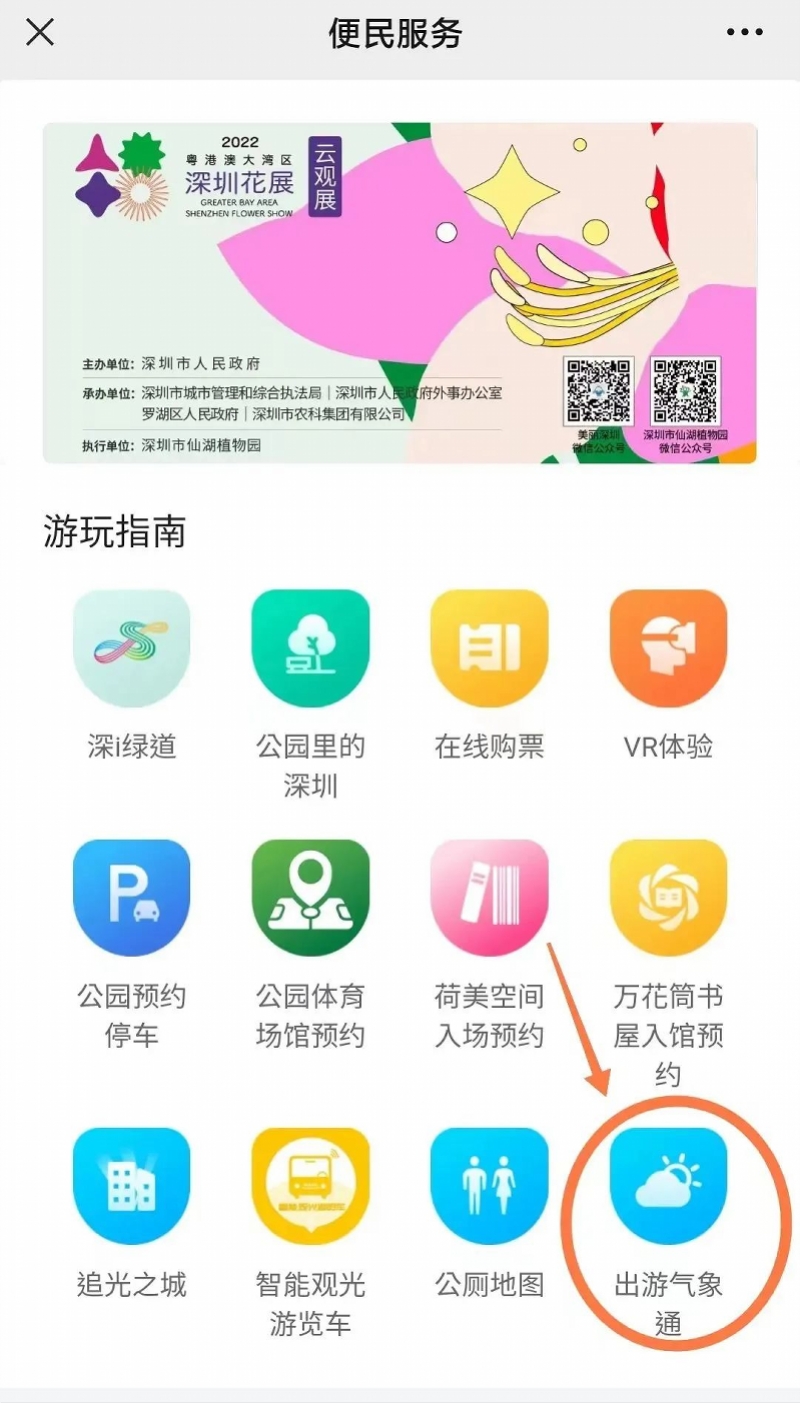Open 深i绿道

coord(132,649)
